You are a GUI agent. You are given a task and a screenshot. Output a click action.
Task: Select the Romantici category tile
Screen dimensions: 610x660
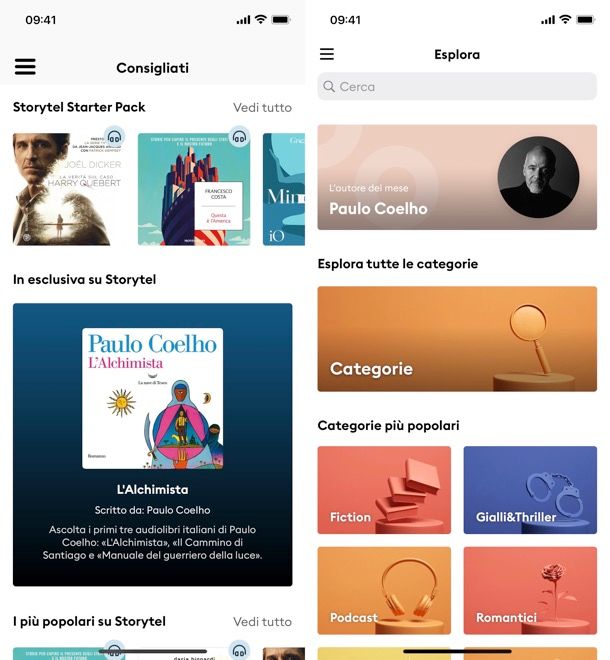click(x=530, y=591)
